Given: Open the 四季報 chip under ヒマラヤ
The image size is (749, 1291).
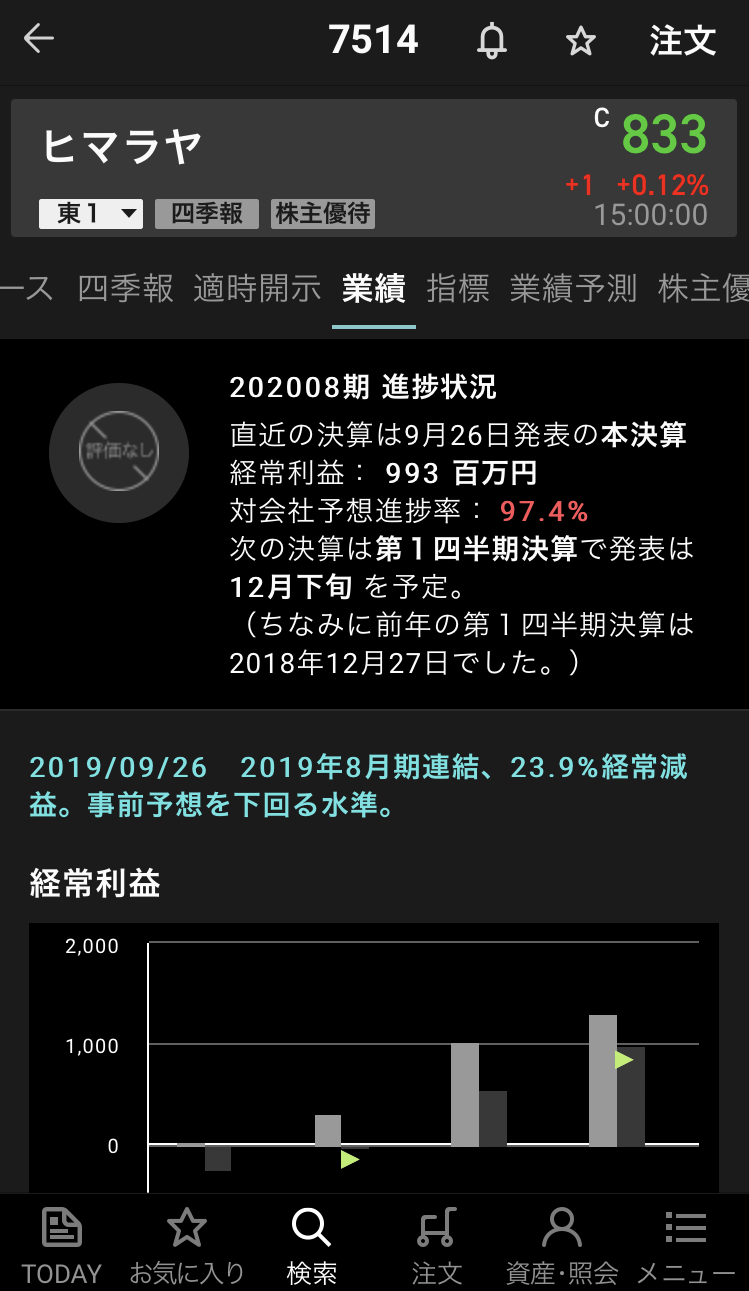Looking at the screenshot, I should click(207, 214).
